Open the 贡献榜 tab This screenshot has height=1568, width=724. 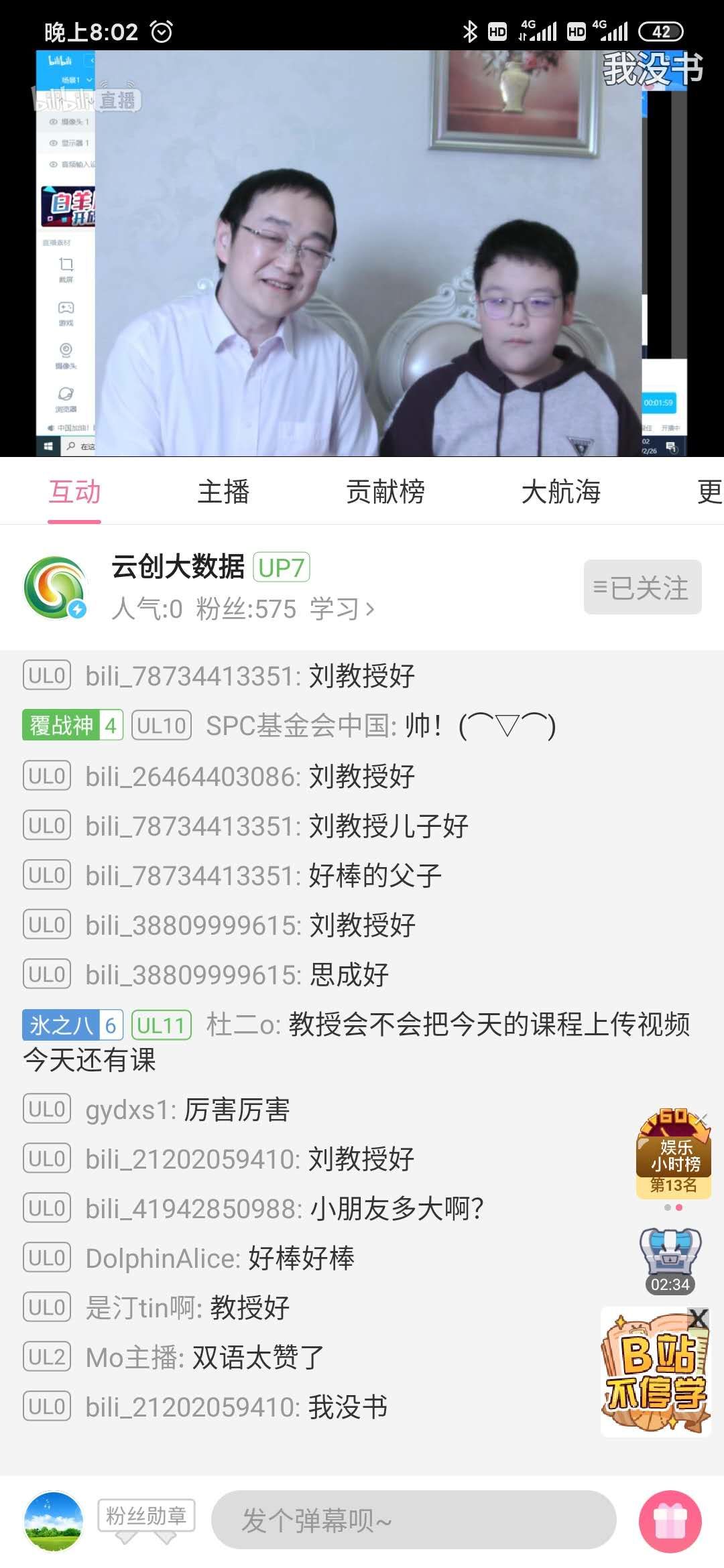(x=385, y=493)
